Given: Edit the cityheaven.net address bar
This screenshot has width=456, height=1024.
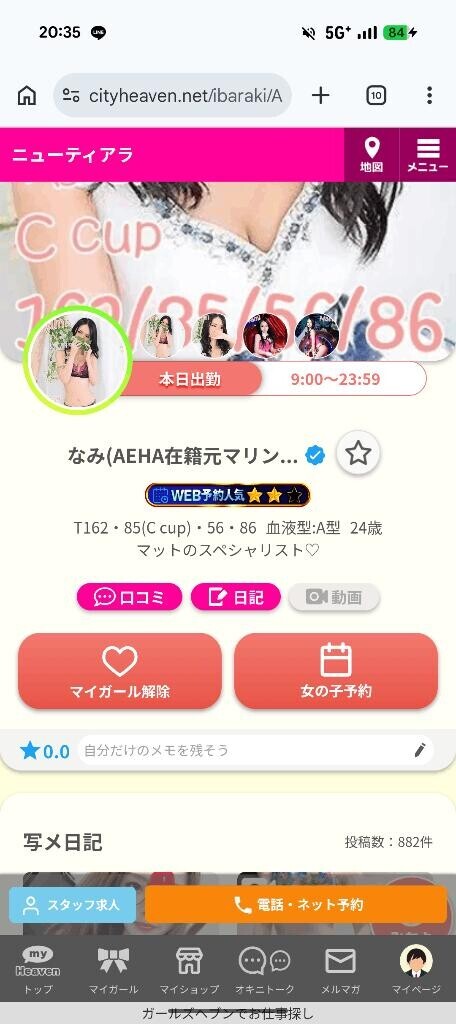Looking at the screenshot, I should [x=172, y=95].
